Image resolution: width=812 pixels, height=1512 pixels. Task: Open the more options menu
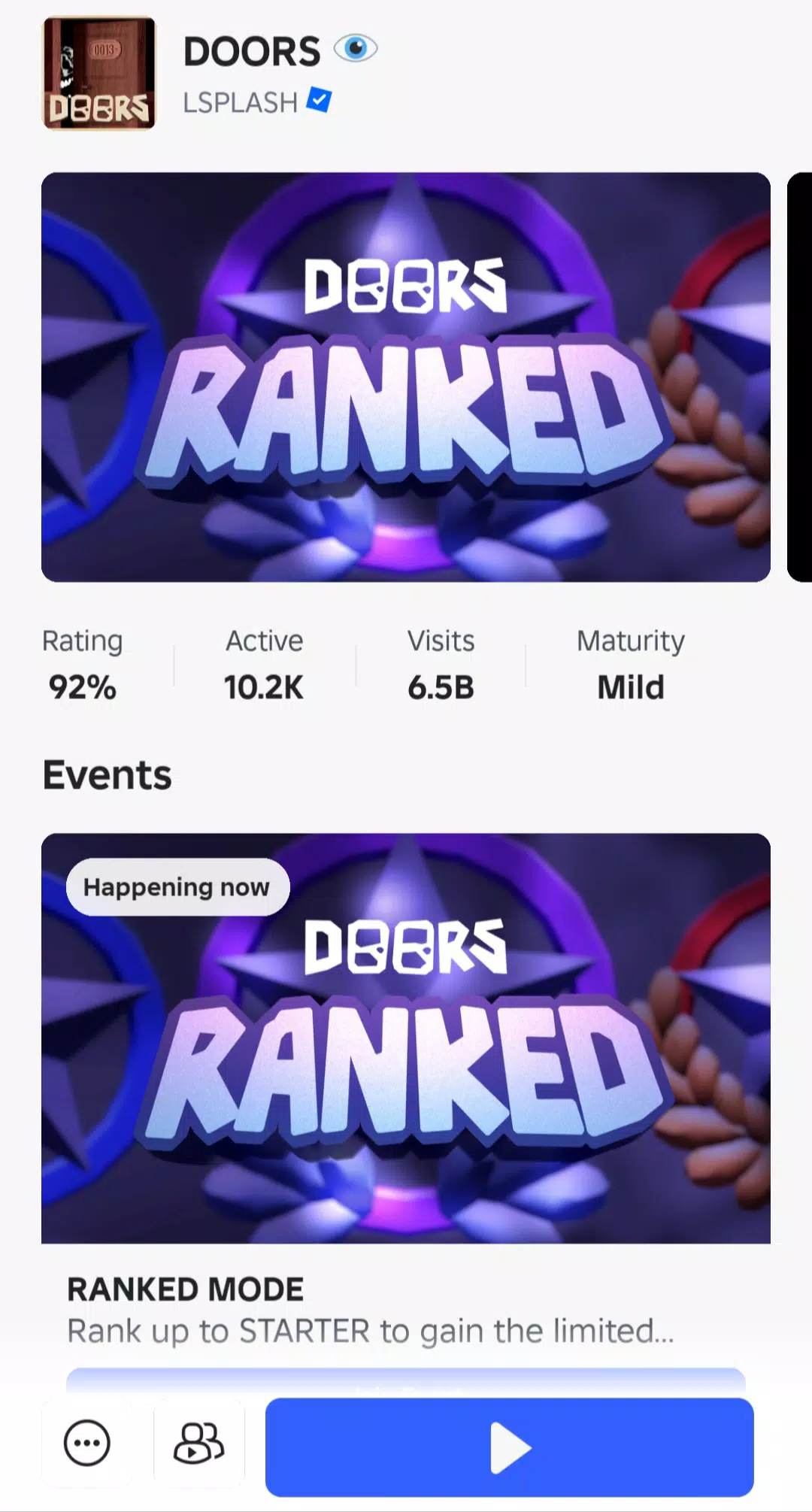point(87,1443)
